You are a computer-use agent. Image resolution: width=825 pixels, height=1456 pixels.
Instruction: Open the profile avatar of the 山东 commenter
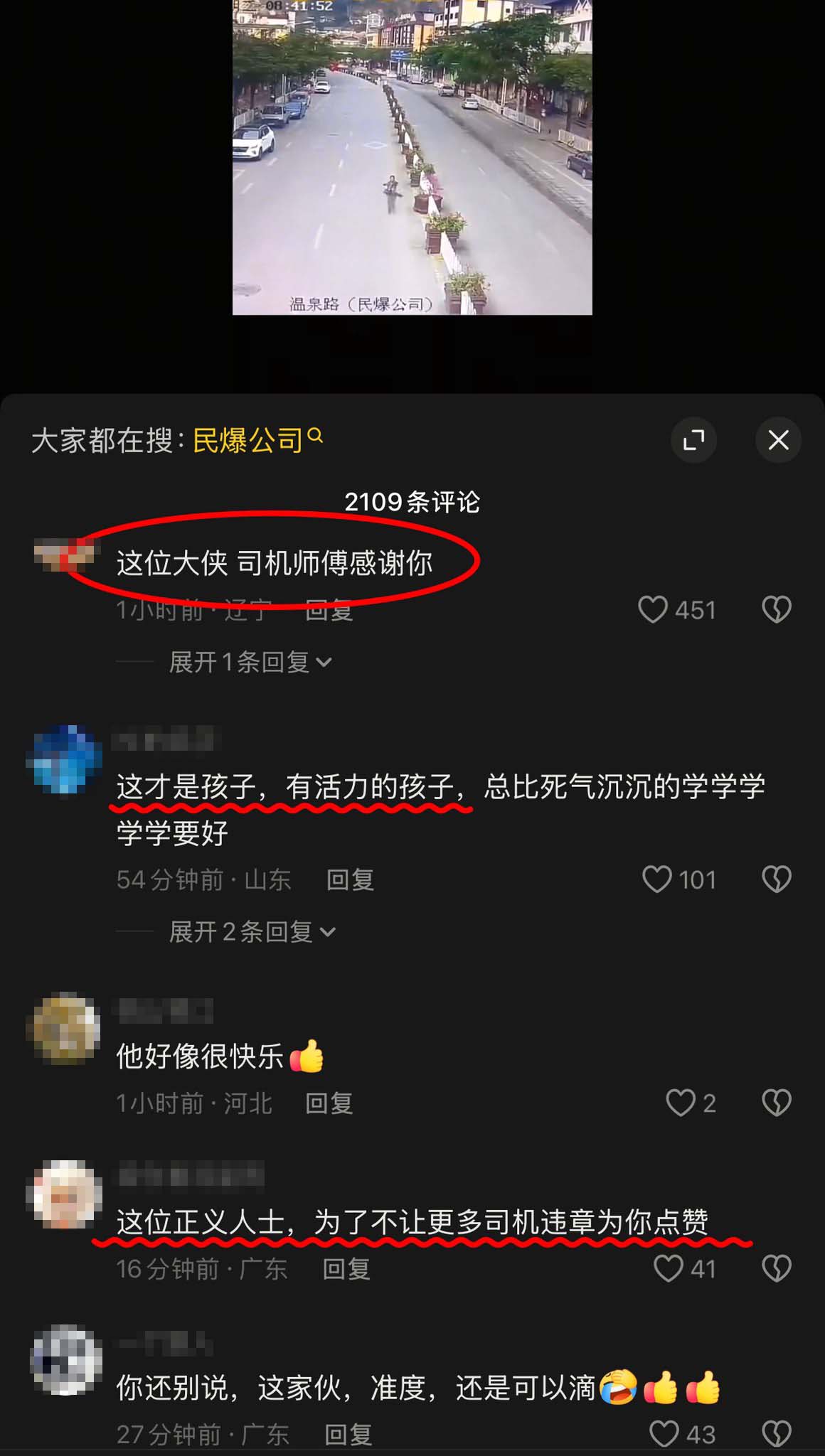pyautogui.click(x=65, y=759)
